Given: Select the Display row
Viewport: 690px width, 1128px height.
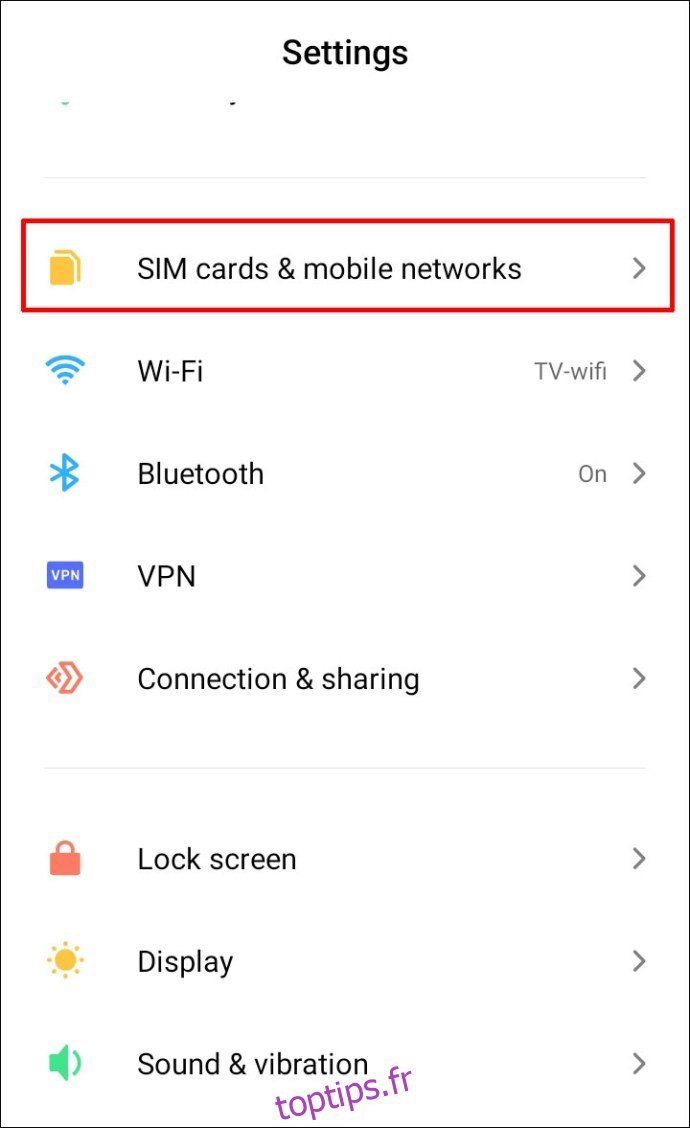Looking at the screenshot, I should pyautogui.click(x=346, y=961).
